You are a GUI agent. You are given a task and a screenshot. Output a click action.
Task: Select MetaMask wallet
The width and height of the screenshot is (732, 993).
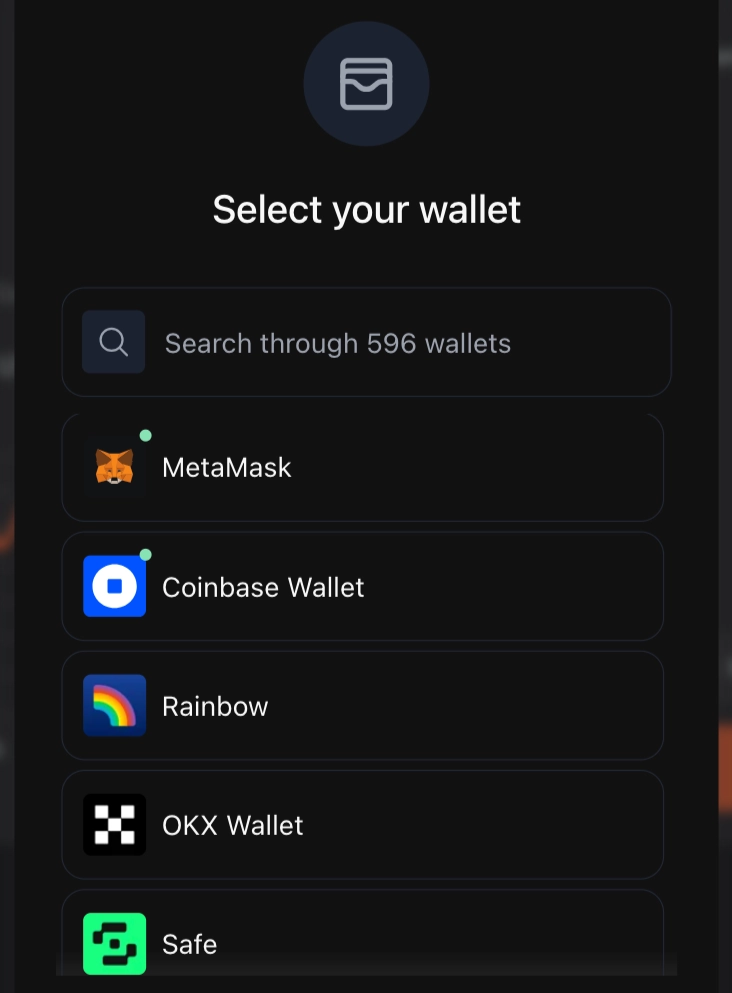click(x=362, y=467)
